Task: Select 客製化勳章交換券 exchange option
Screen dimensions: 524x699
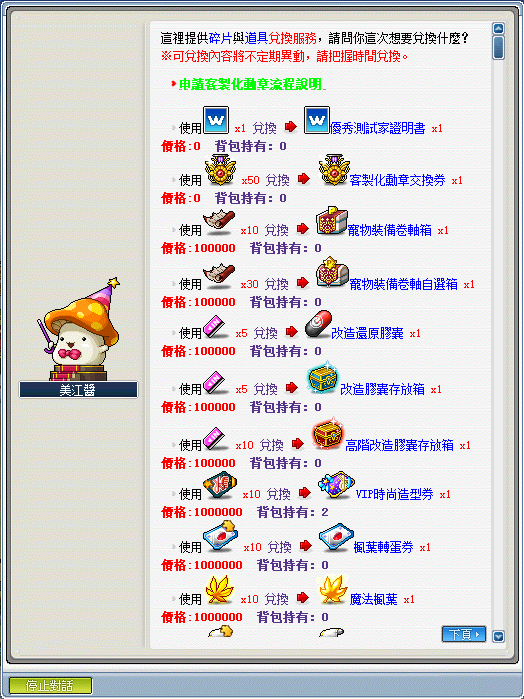Action: (x=397, y=180)
